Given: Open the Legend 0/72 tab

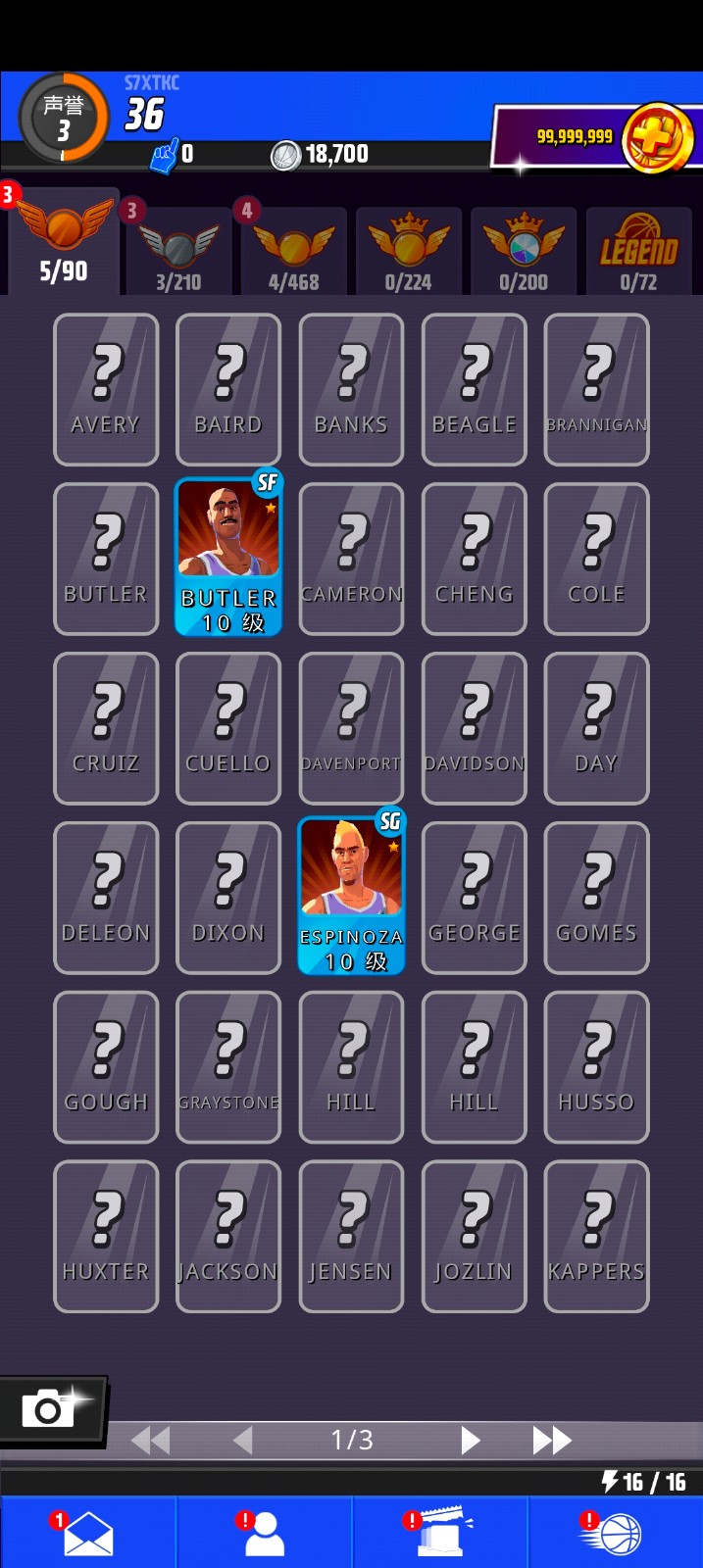Looking at the screenshot, I should click(638, 253).
